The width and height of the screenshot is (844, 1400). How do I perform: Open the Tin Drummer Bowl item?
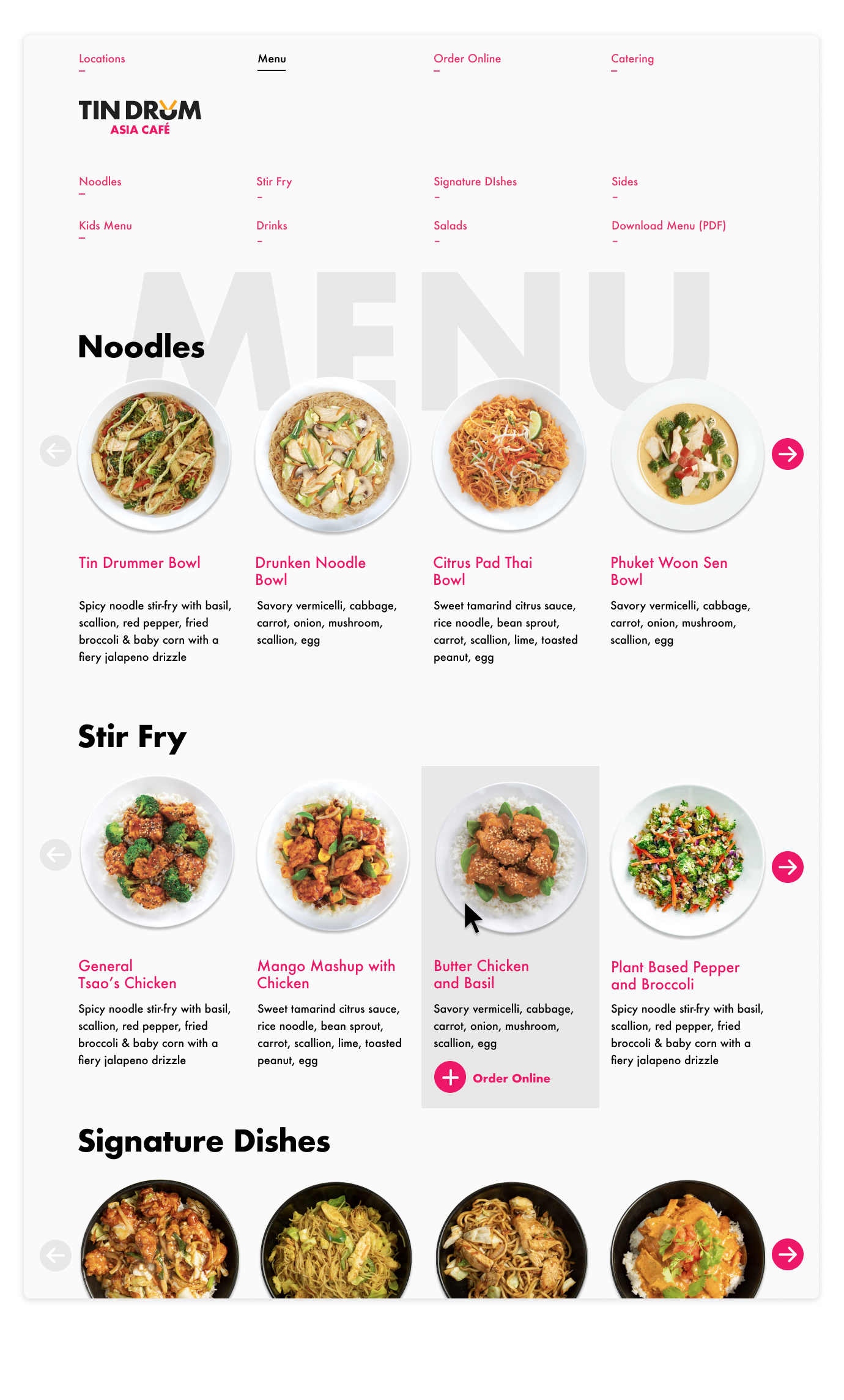[139, 563]
